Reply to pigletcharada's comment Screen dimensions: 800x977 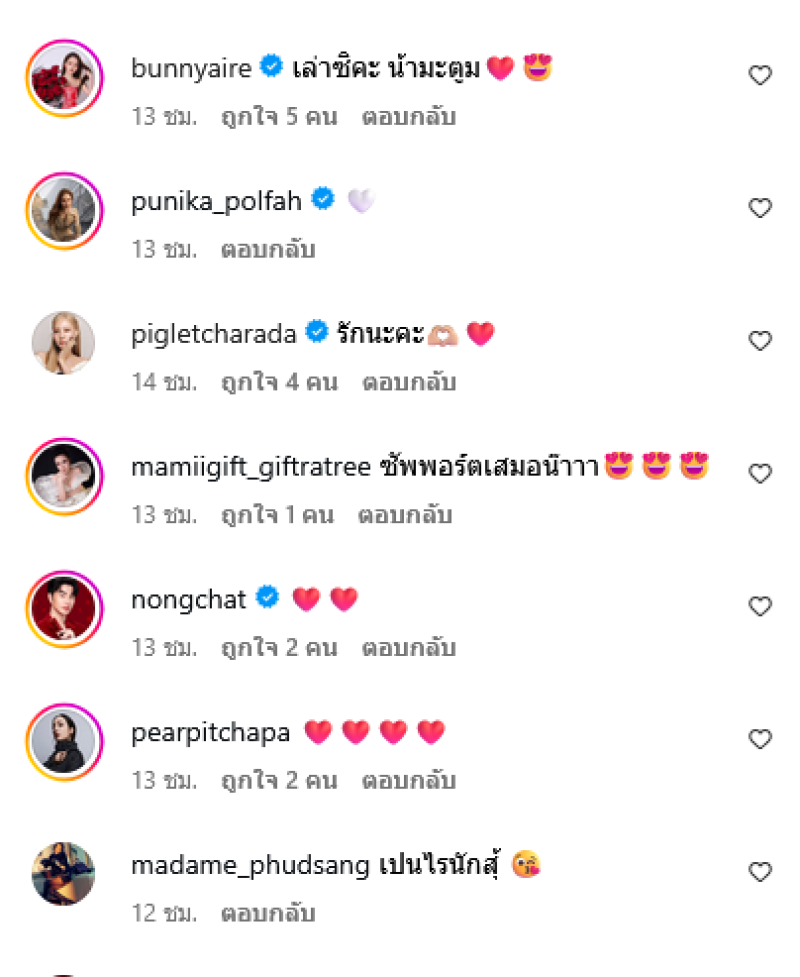click(408, 383)
